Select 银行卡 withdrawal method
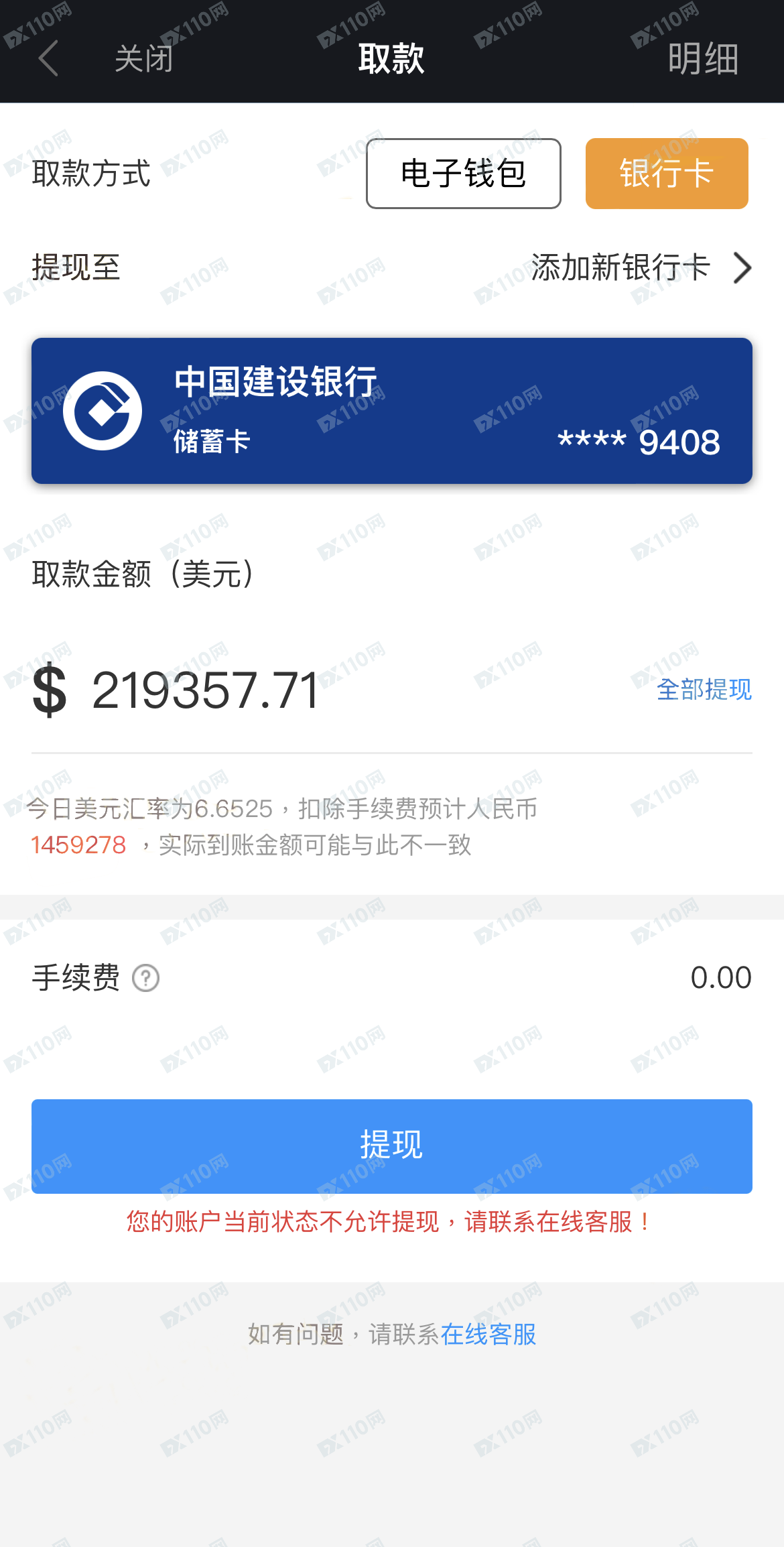This screenshot has width=784, height=1547. point(666,174)
